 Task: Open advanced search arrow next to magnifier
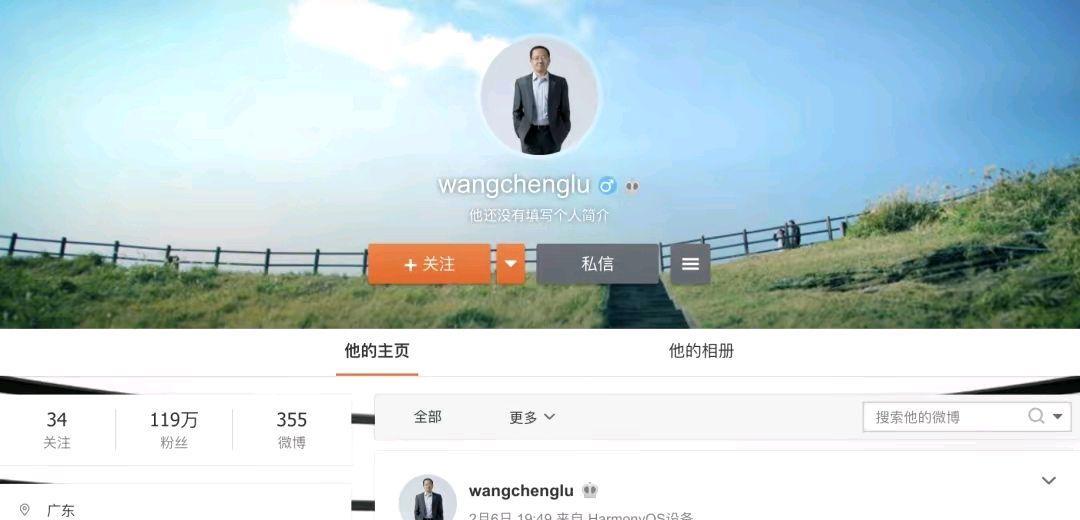(x=1058, y=417)
